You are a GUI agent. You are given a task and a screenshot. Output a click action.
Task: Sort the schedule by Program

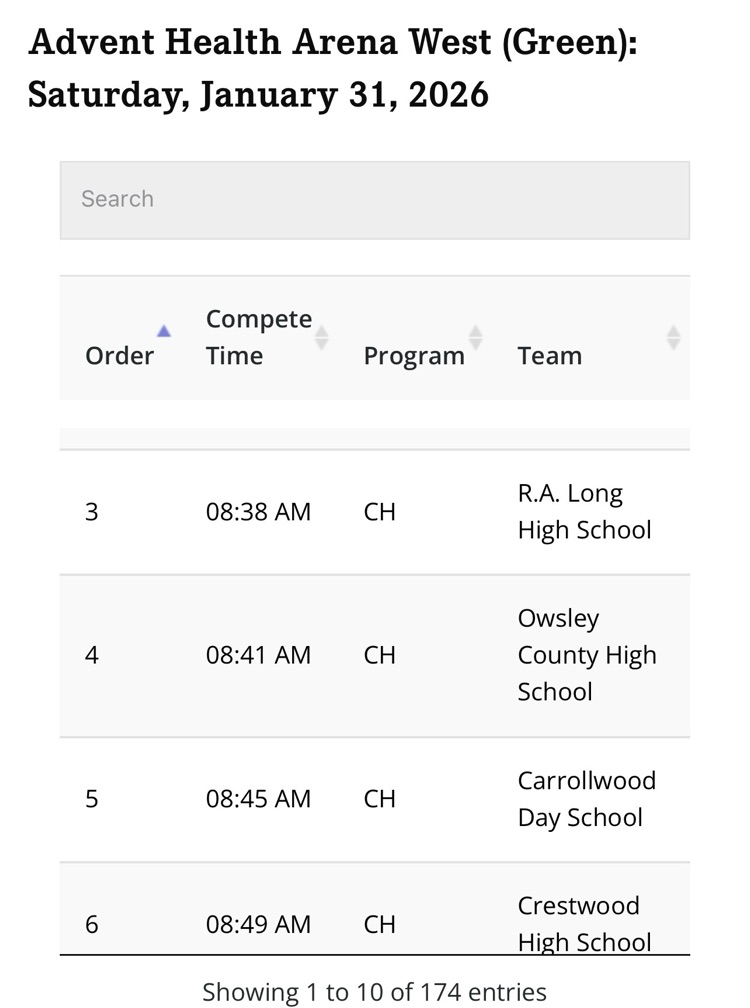coord(414,355)
